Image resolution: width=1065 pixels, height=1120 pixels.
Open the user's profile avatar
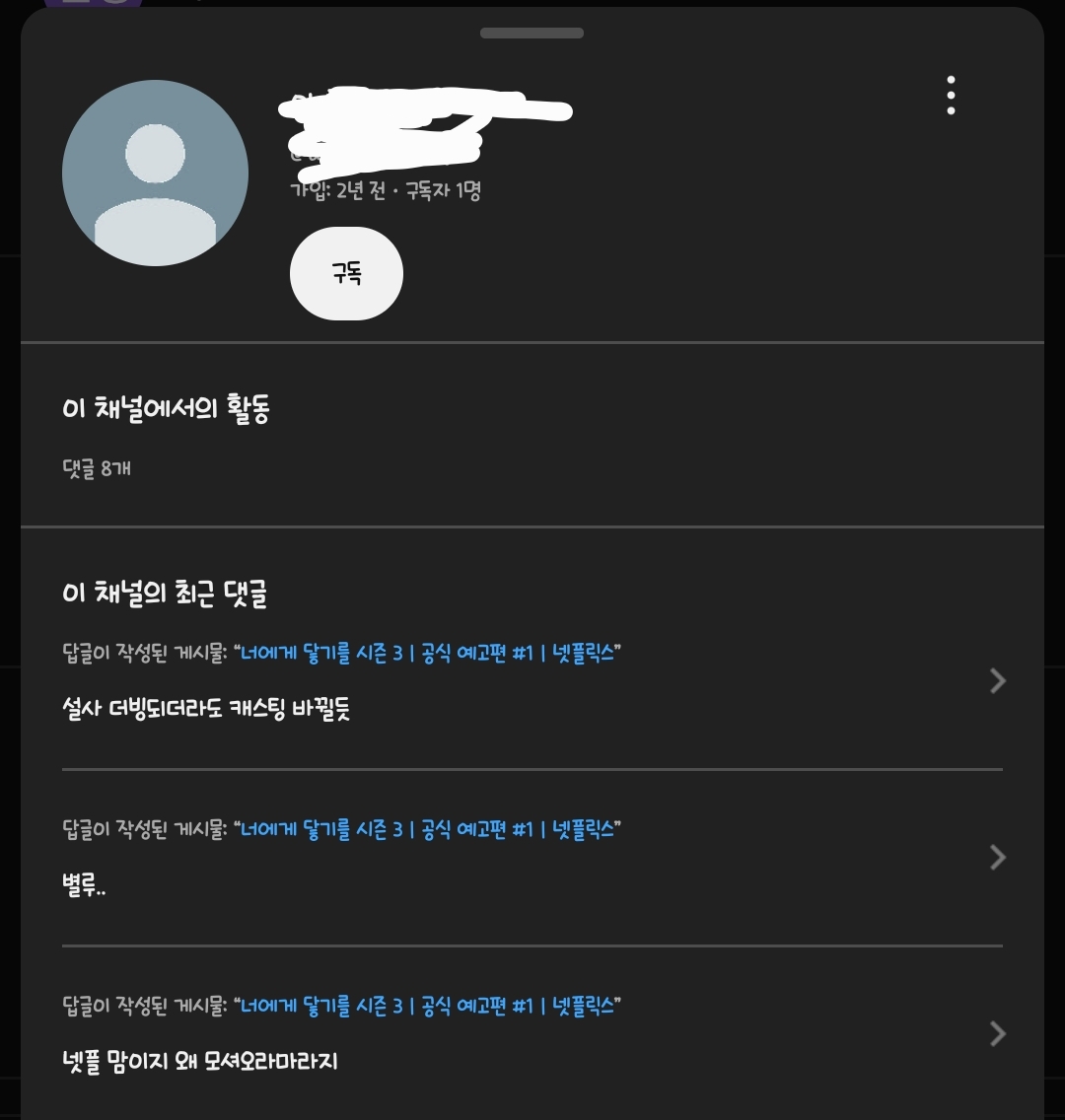click(155, 173)
